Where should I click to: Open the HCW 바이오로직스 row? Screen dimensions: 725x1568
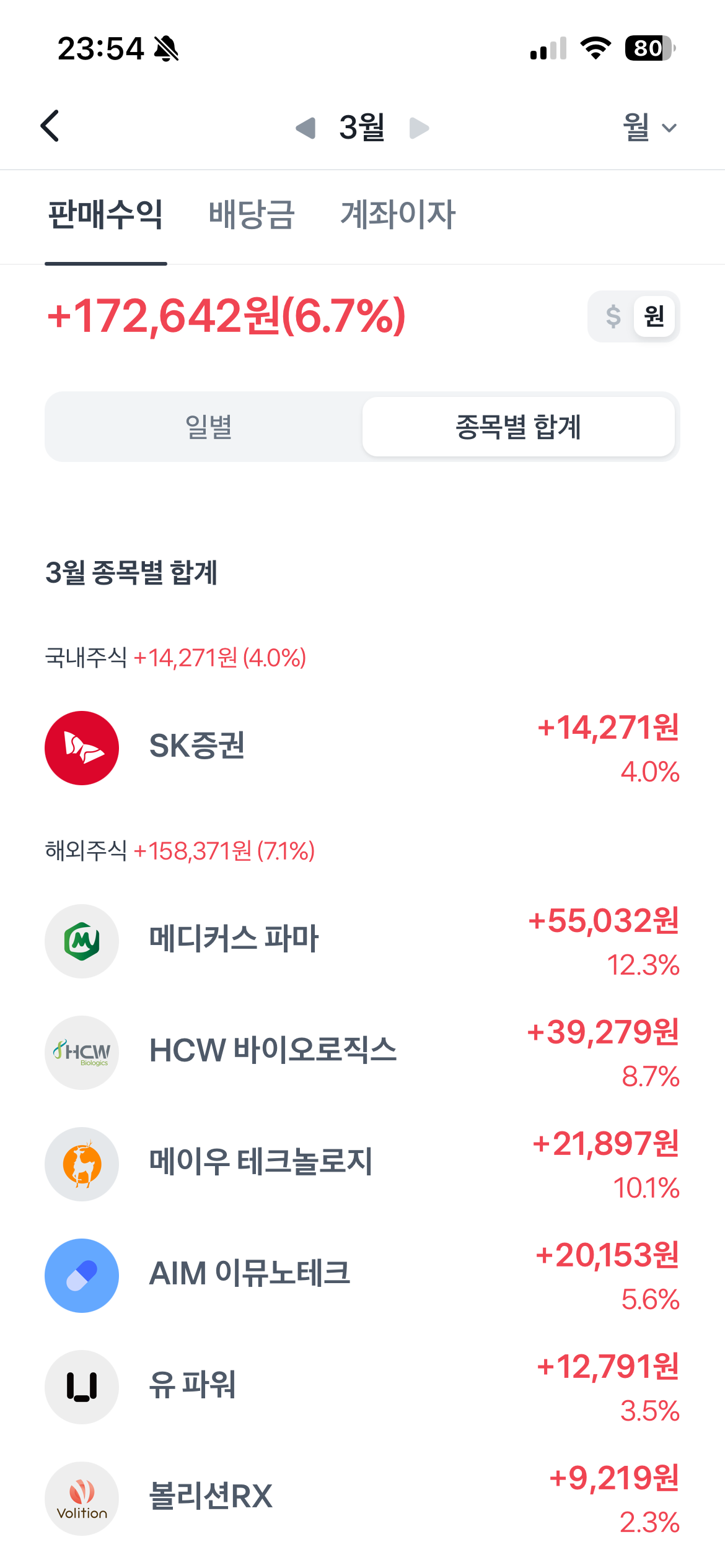coord(362,1053)
